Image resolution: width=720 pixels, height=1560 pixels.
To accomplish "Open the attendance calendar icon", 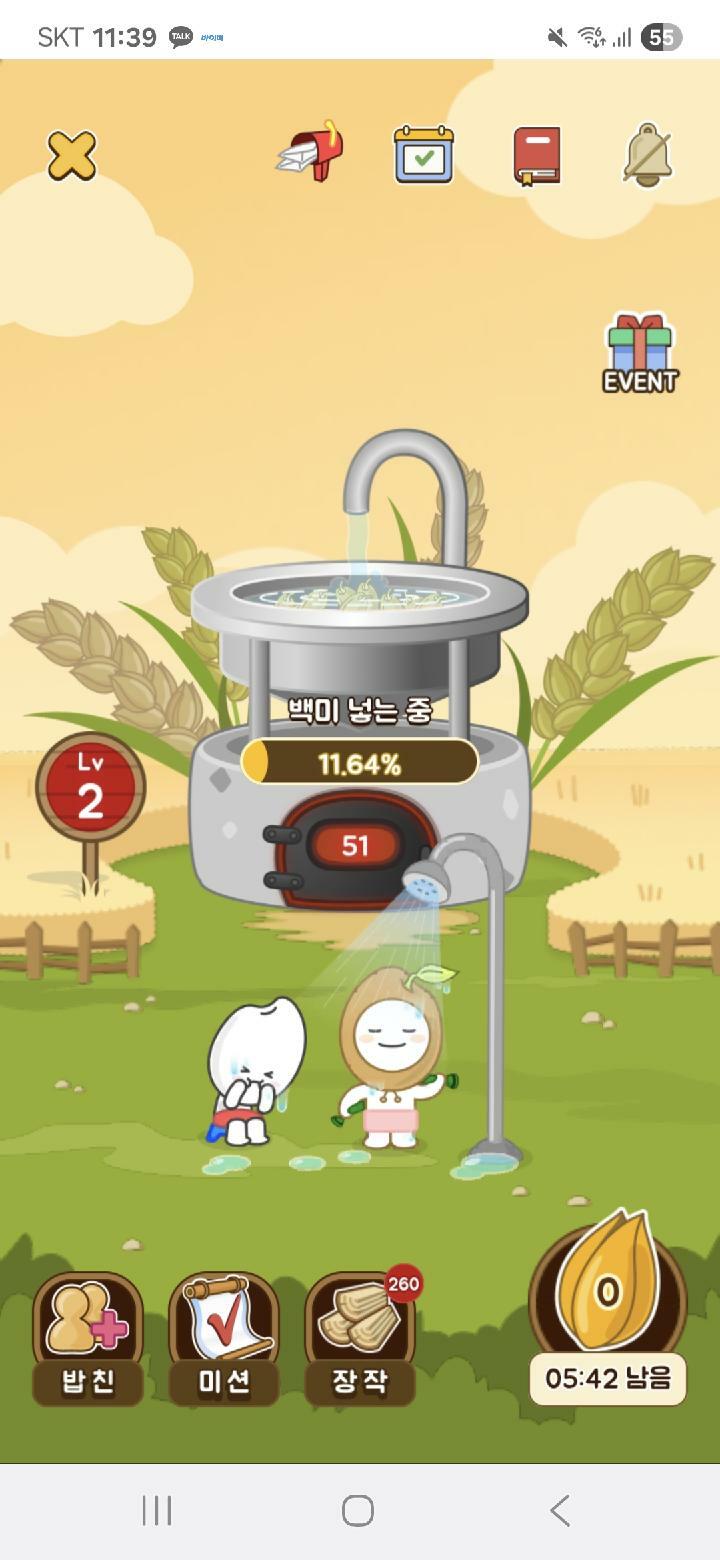I will 423,155.
